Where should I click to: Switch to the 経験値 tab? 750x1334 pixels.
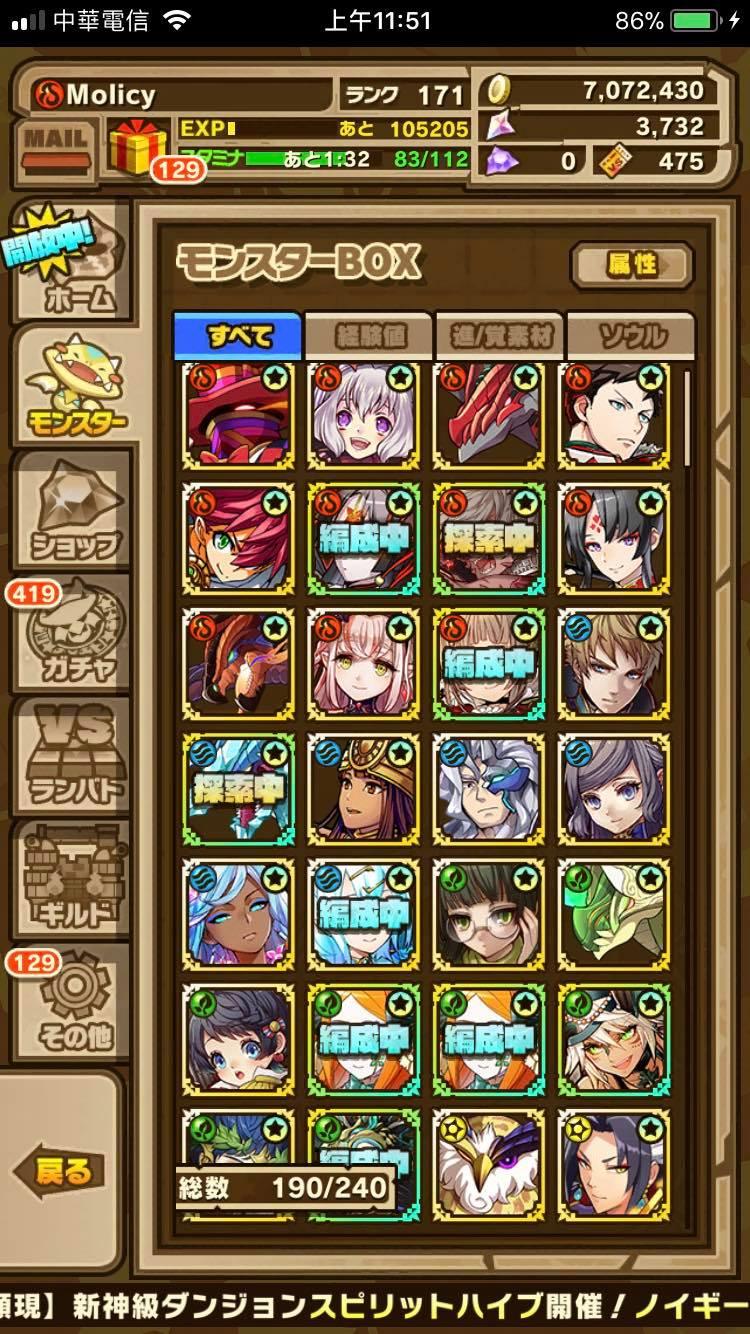(x=369, y=336)
